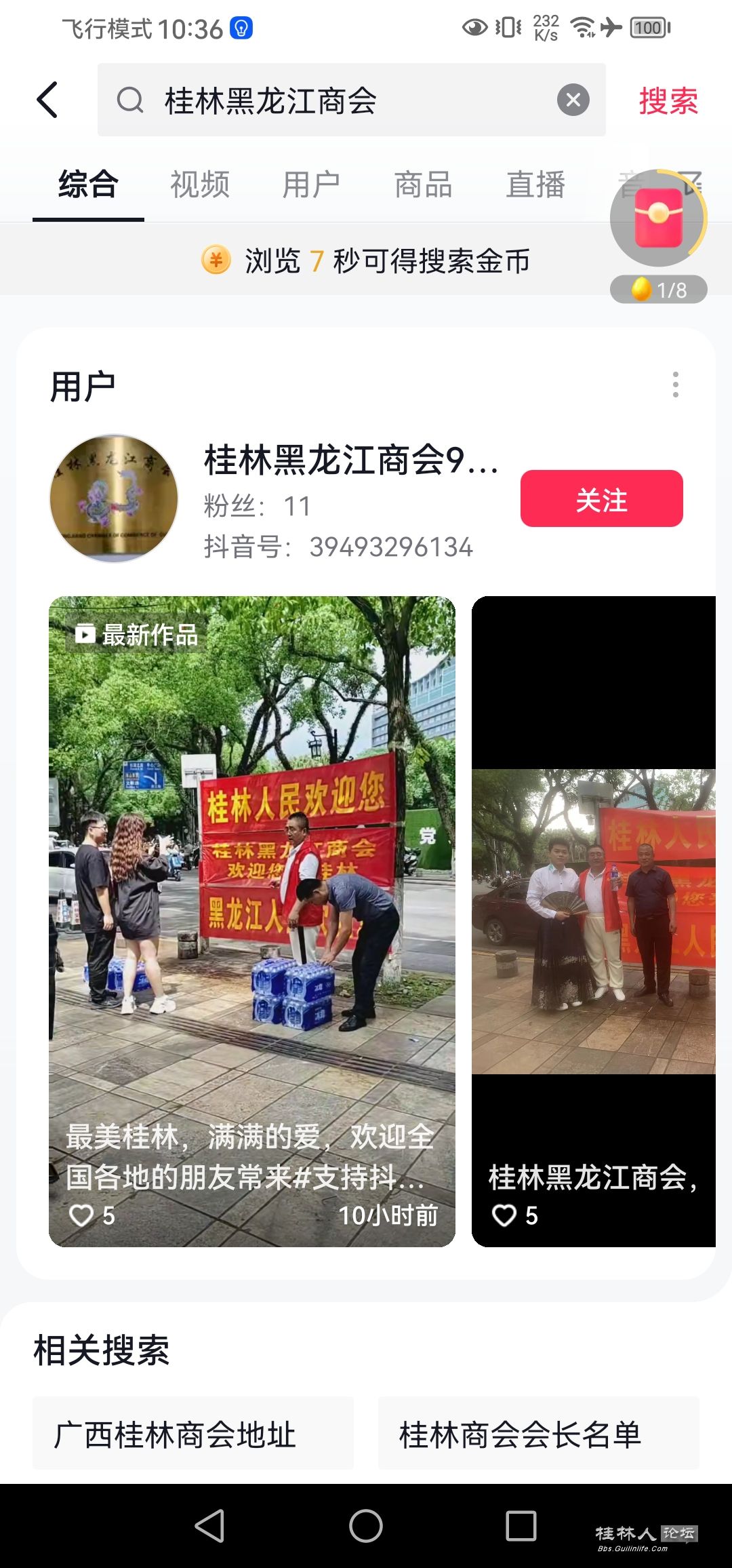Tap the system home button
Image resolution: width=732 pixels, height=1568 pixels.
(366, 1526)
